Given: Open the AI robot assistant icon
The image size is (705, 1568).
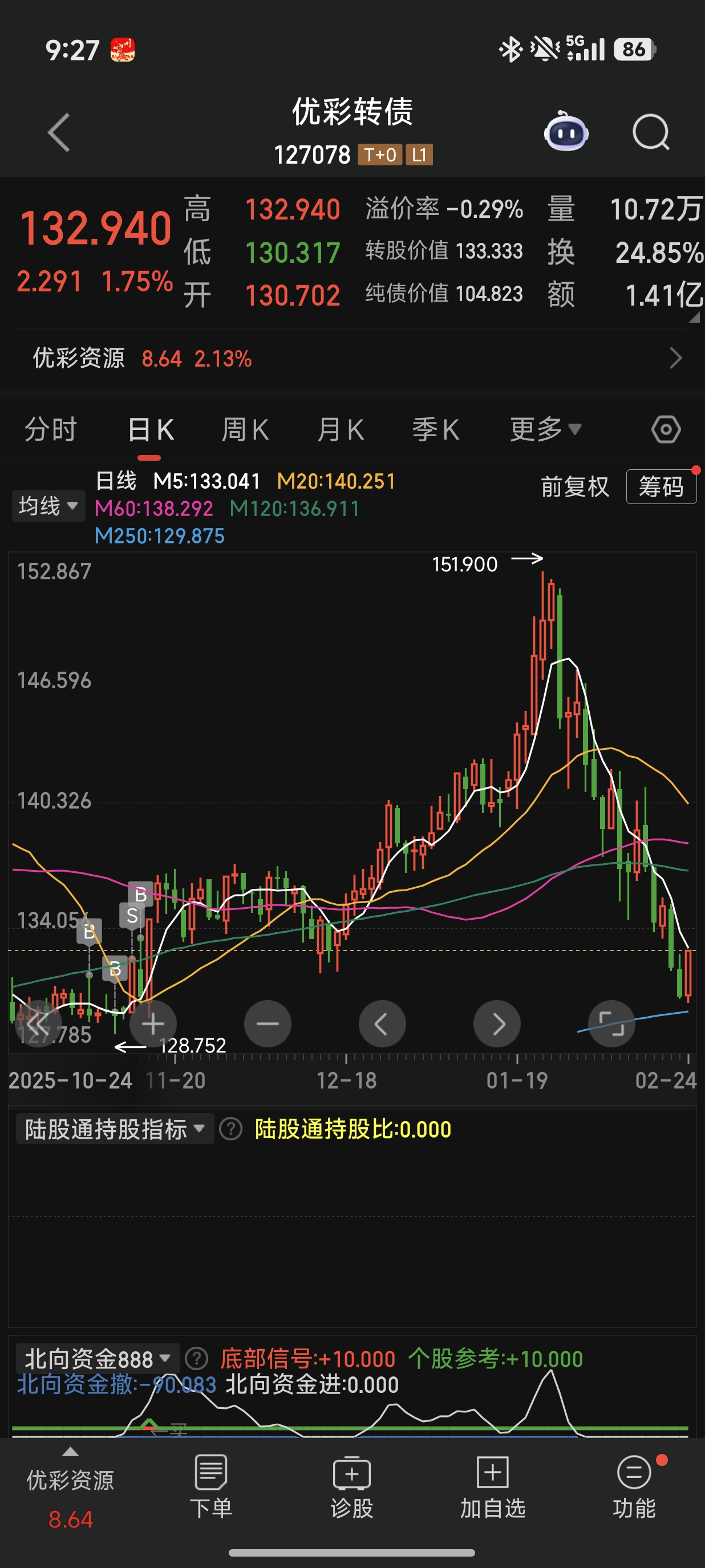Looking at the screenshot, I should [566, 132].
